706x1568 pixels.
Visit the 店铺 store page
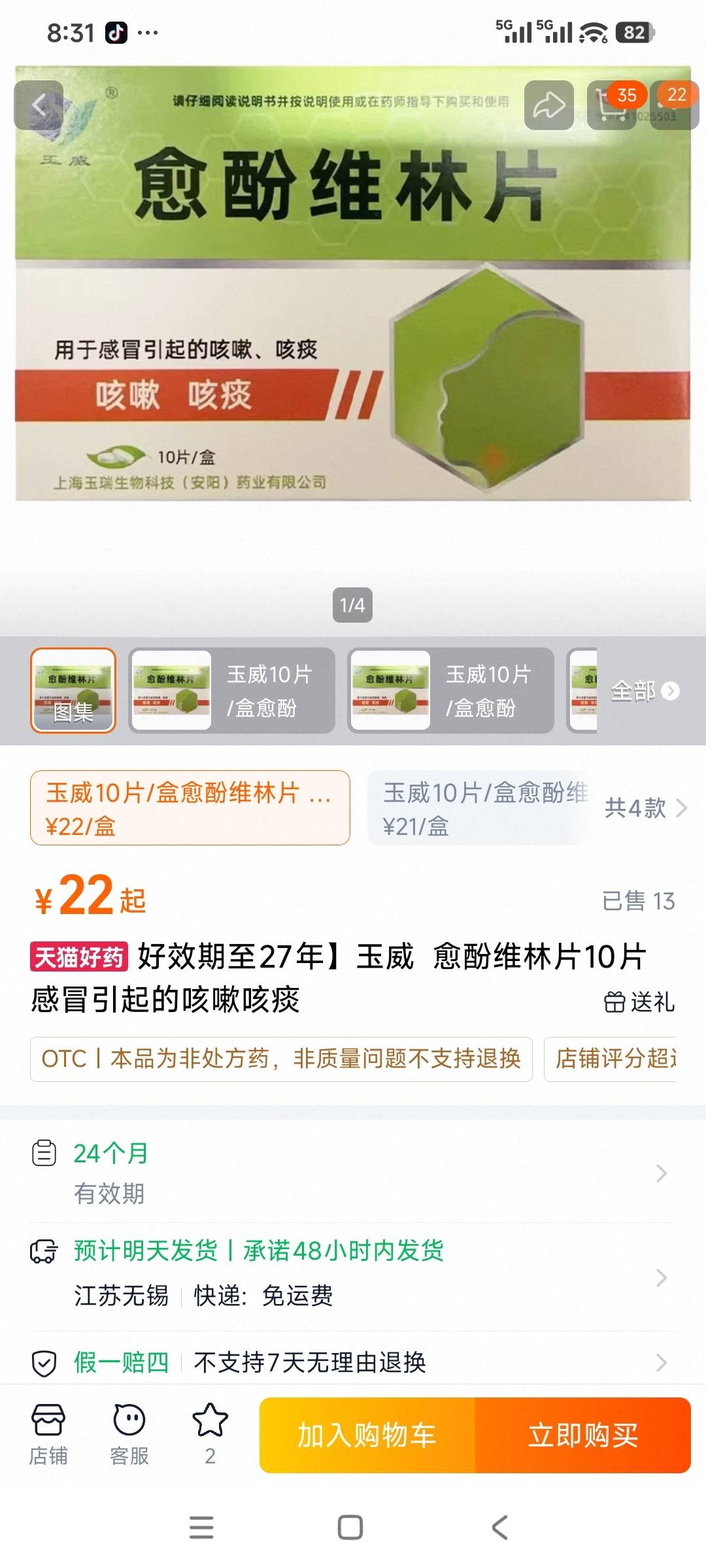(48, 1434)
